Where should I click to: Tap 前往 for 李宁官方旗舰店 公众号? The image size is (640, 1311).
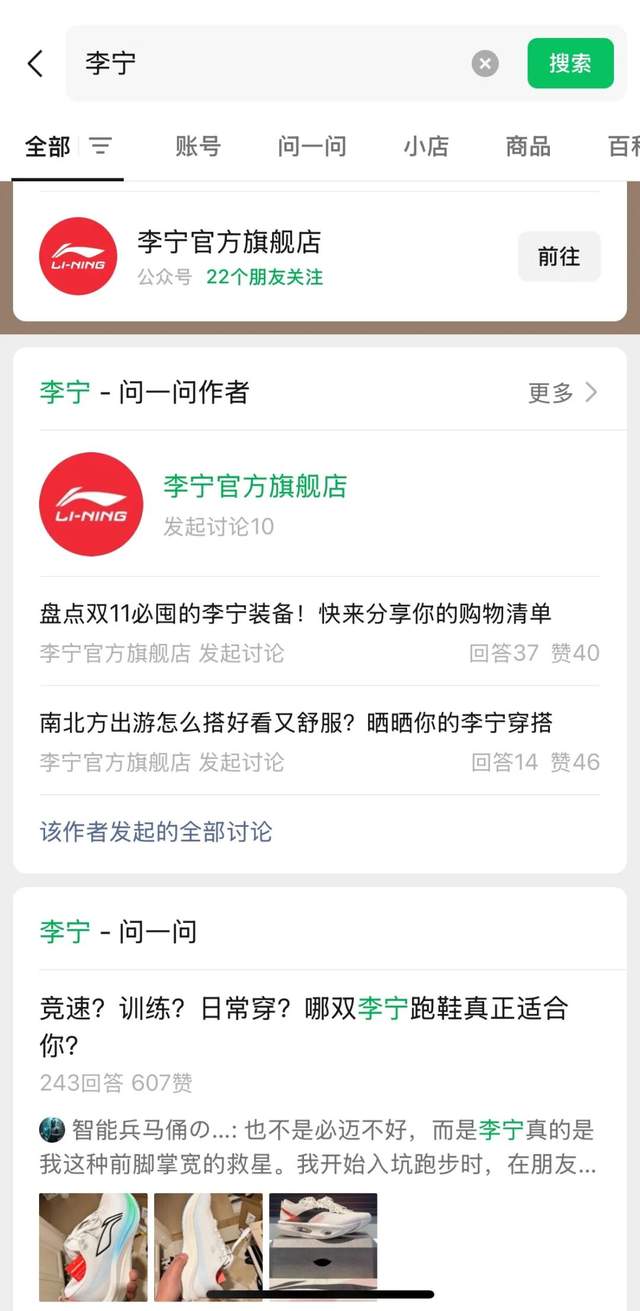(559, 256)
